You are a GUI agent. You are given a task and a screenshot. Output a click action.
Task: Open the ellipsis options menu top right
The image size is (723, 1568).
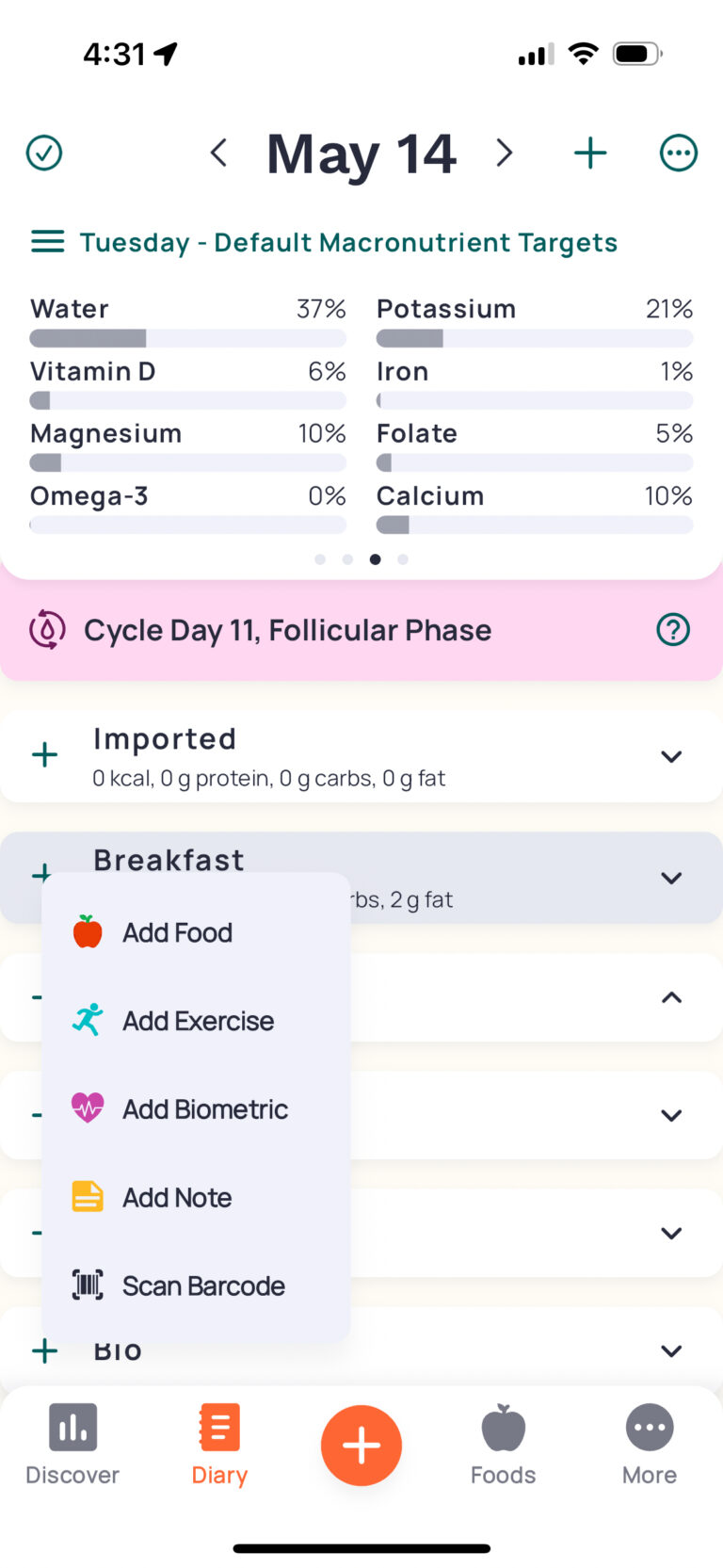coord(679,152)
